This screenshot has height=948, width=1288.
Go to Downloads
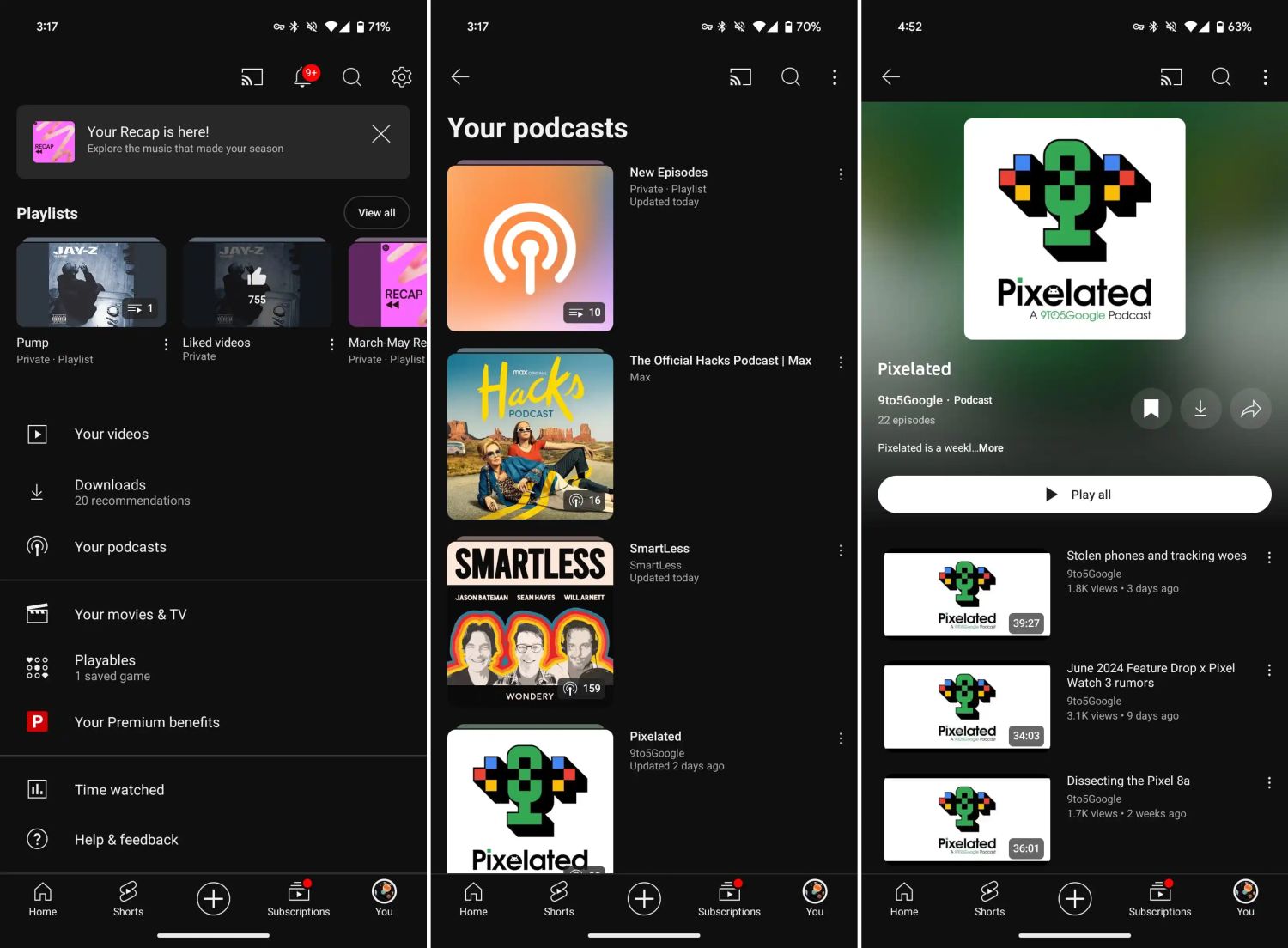click(x=110, y=492)
